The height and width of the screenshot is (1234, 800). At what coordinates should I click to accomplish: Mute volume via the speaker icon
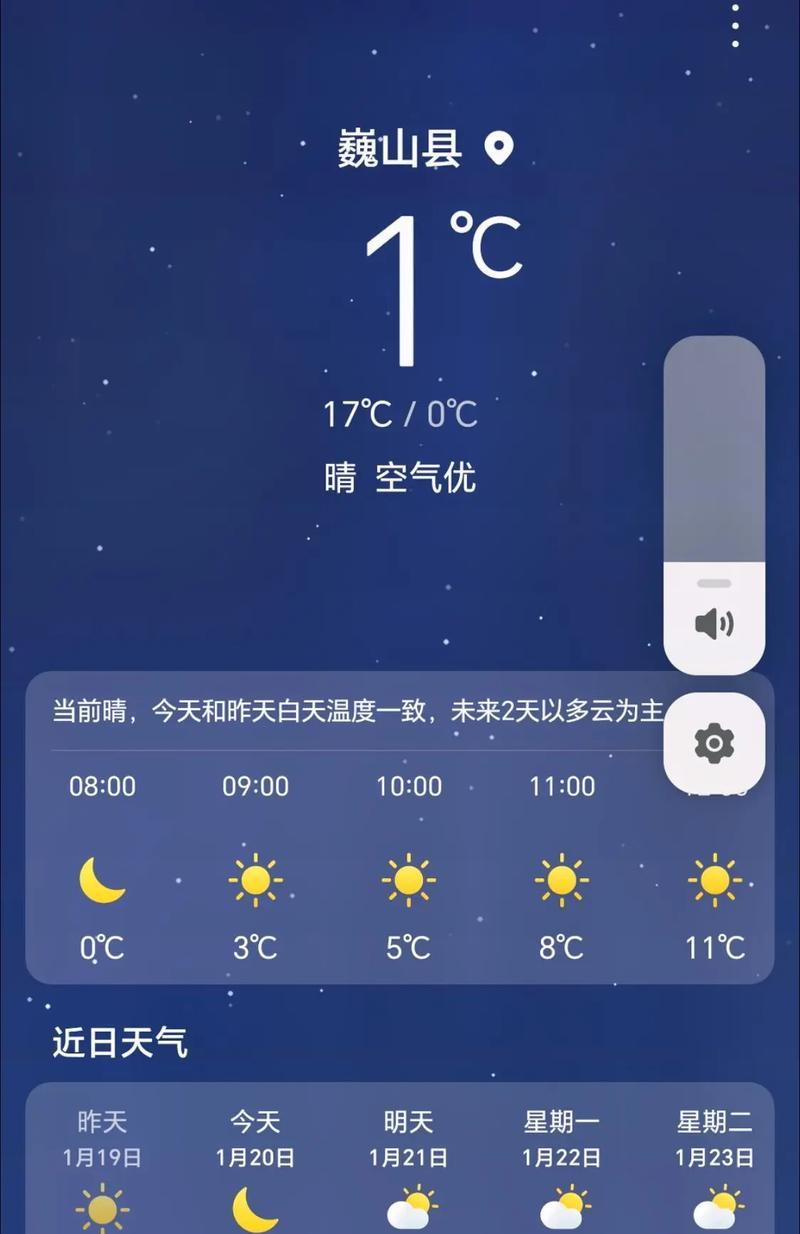coord(714,624)
